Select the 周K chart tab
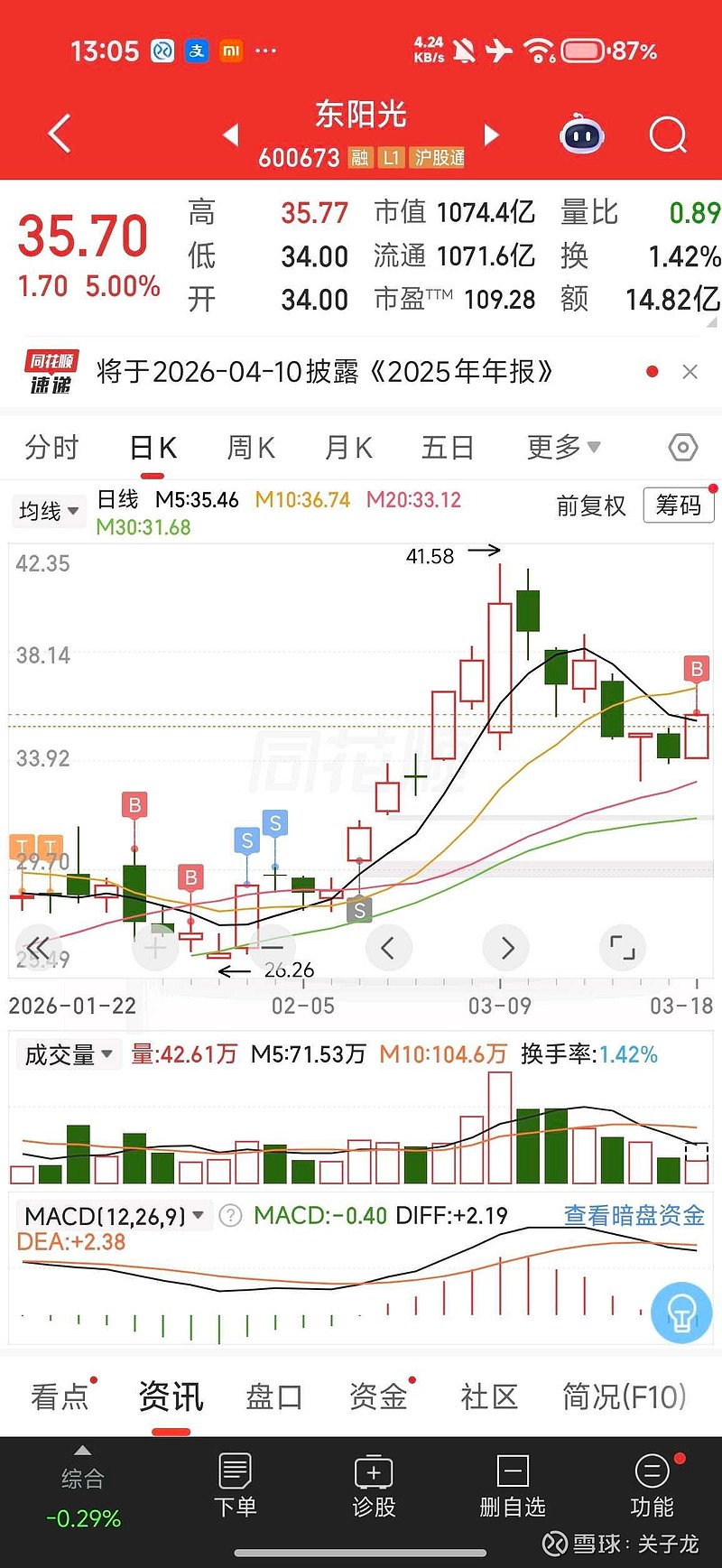Screen dimensions: 722x1568 (251, 448)
